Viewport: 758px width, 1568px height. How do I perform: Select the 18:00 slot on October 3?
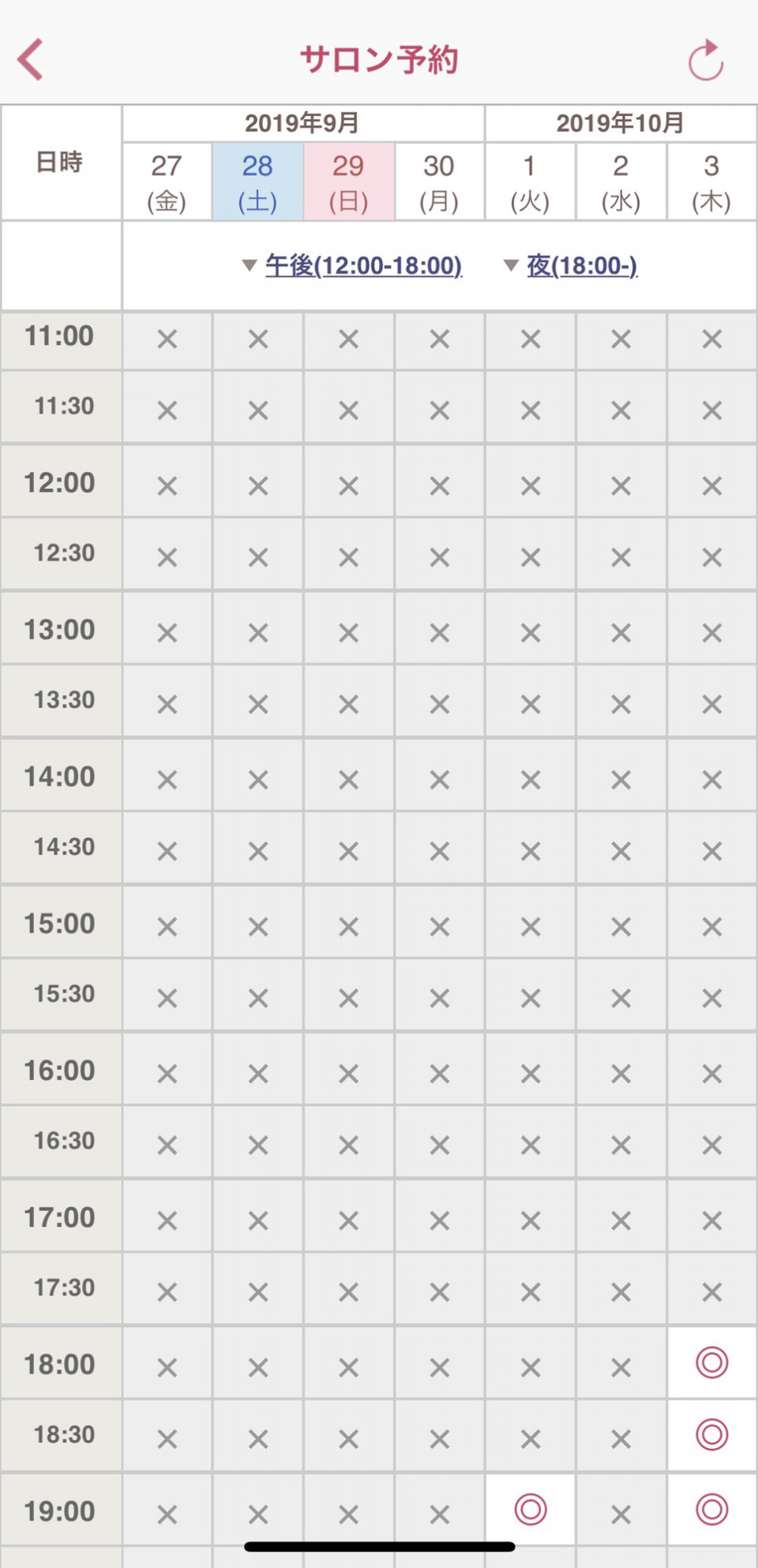(x=711, y=1362)
